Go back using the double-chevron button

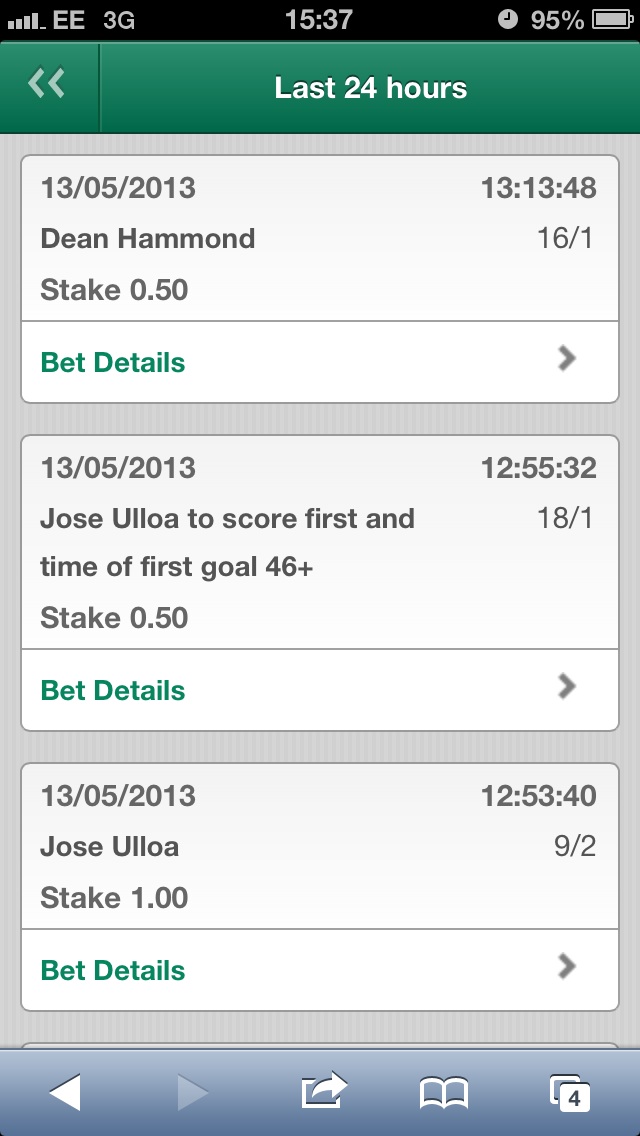point(48,85)
